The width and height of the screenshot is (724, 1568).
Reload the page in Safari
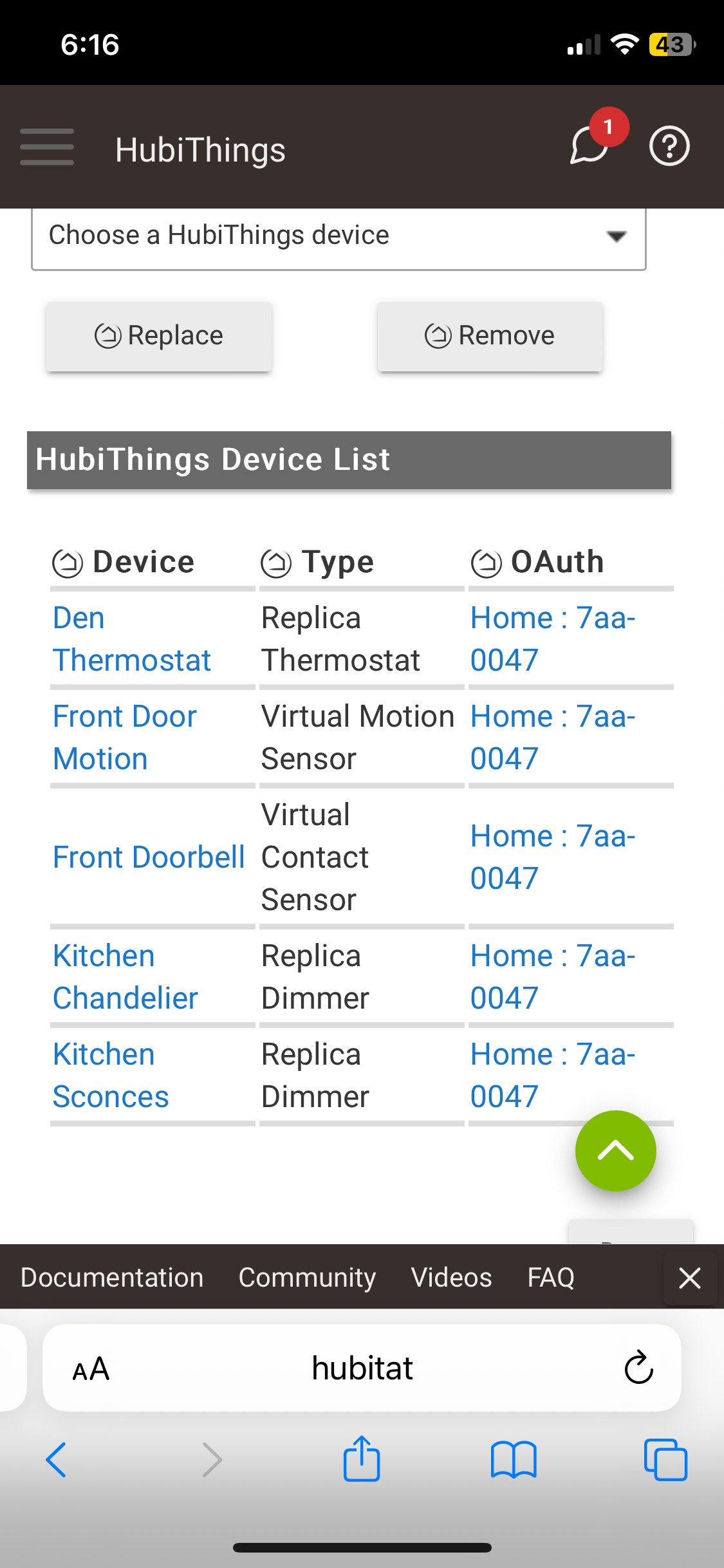pos(638,1367)
